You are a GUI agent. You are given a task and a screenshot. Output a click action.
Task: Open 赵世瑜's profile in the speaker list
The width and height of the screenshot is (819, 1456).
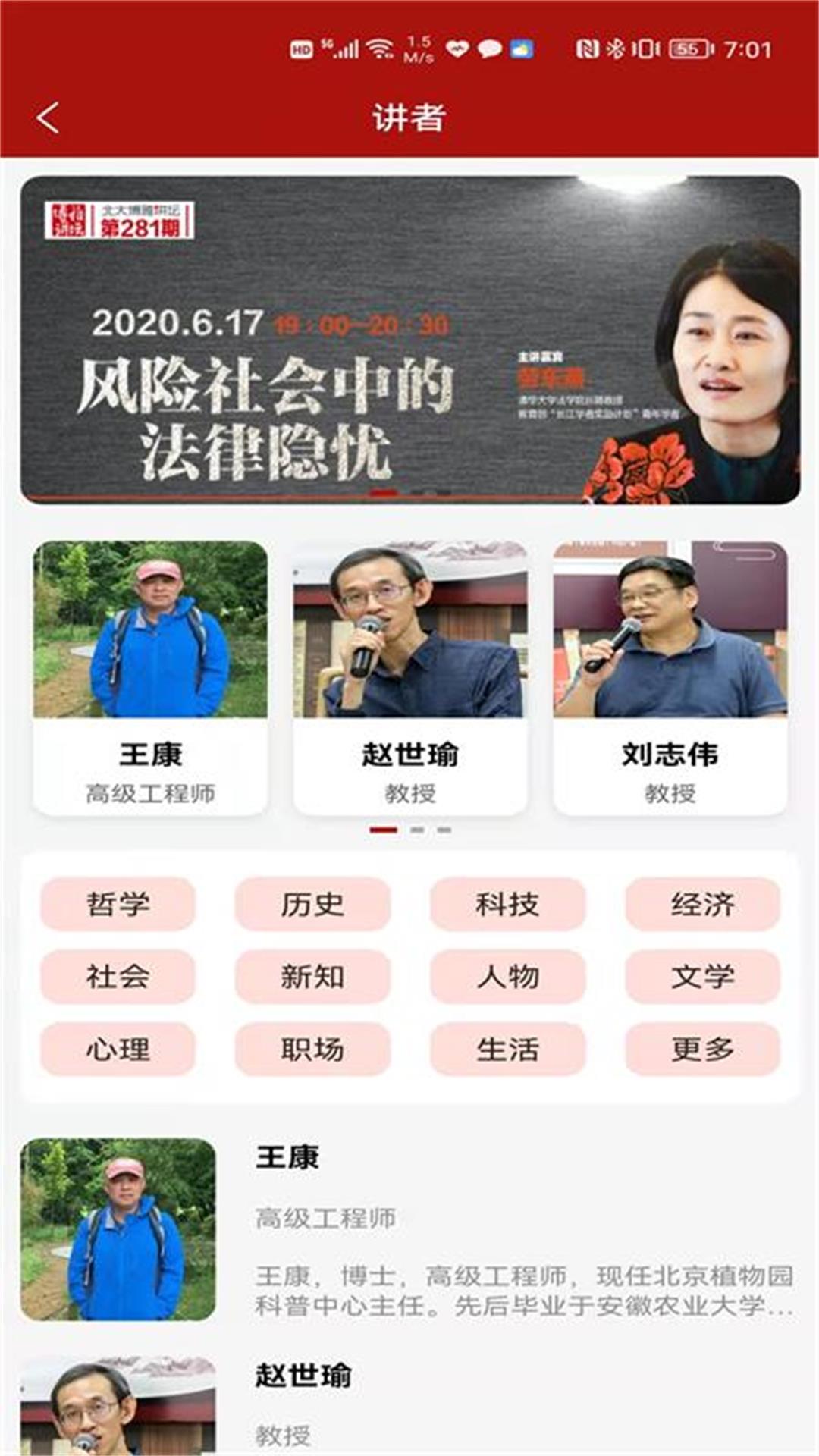click(x=409, y=1403)
